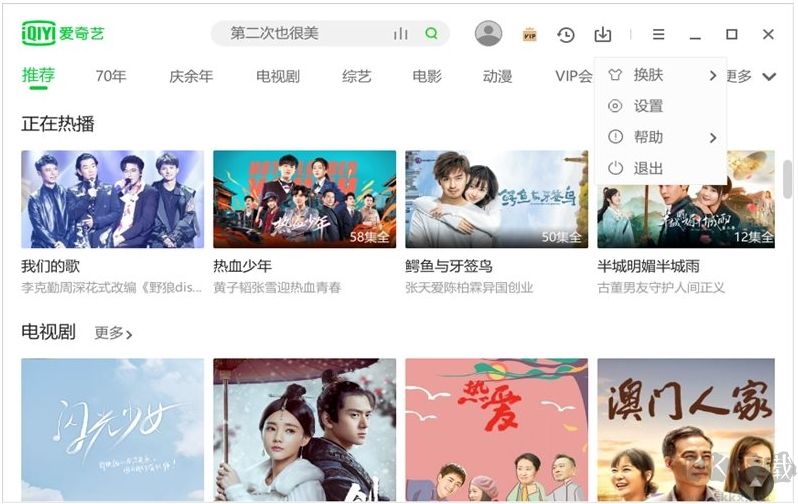Screen dimensions: 798x504
Task: Open the downloads icon
Action: pyautogui.click(x=602, y=35)
